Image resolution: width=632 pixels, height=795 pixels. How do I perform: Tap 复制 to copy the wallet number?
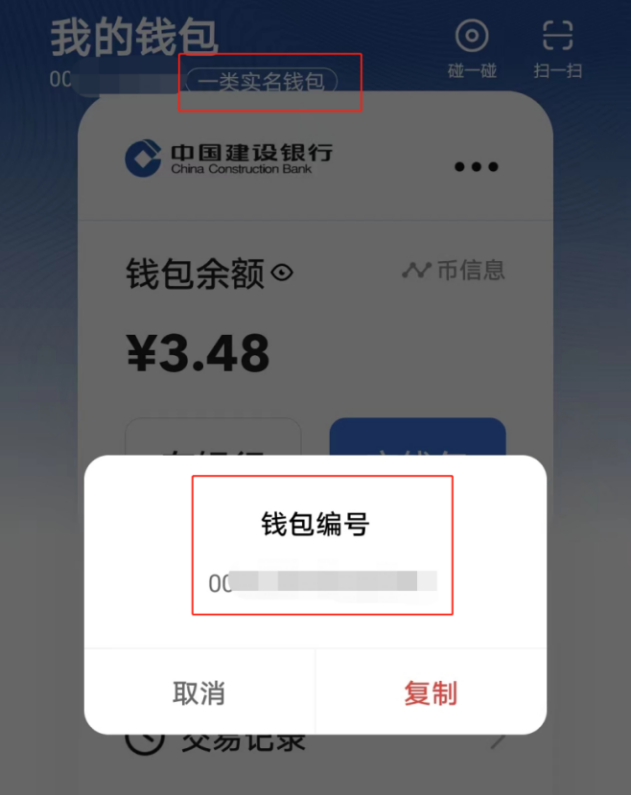[431, 693]
